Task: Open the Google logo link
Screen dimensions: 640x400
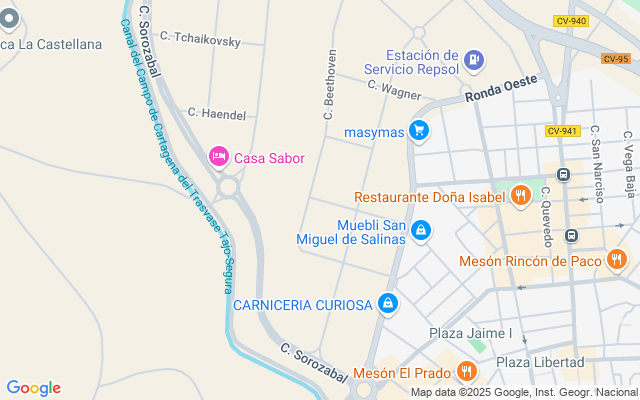Action: [33, 388]
